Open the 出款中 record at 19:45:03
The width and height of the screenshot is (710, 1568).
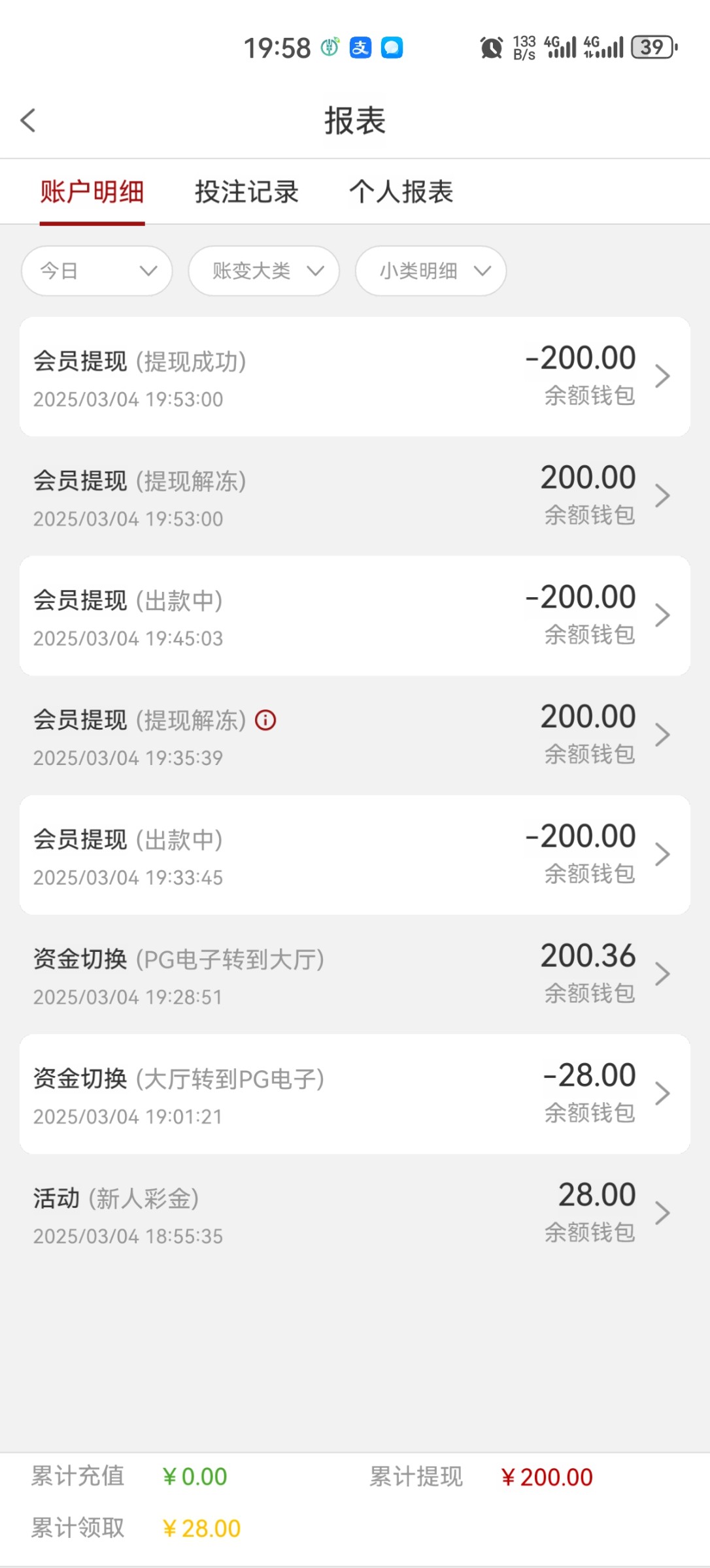355,616
